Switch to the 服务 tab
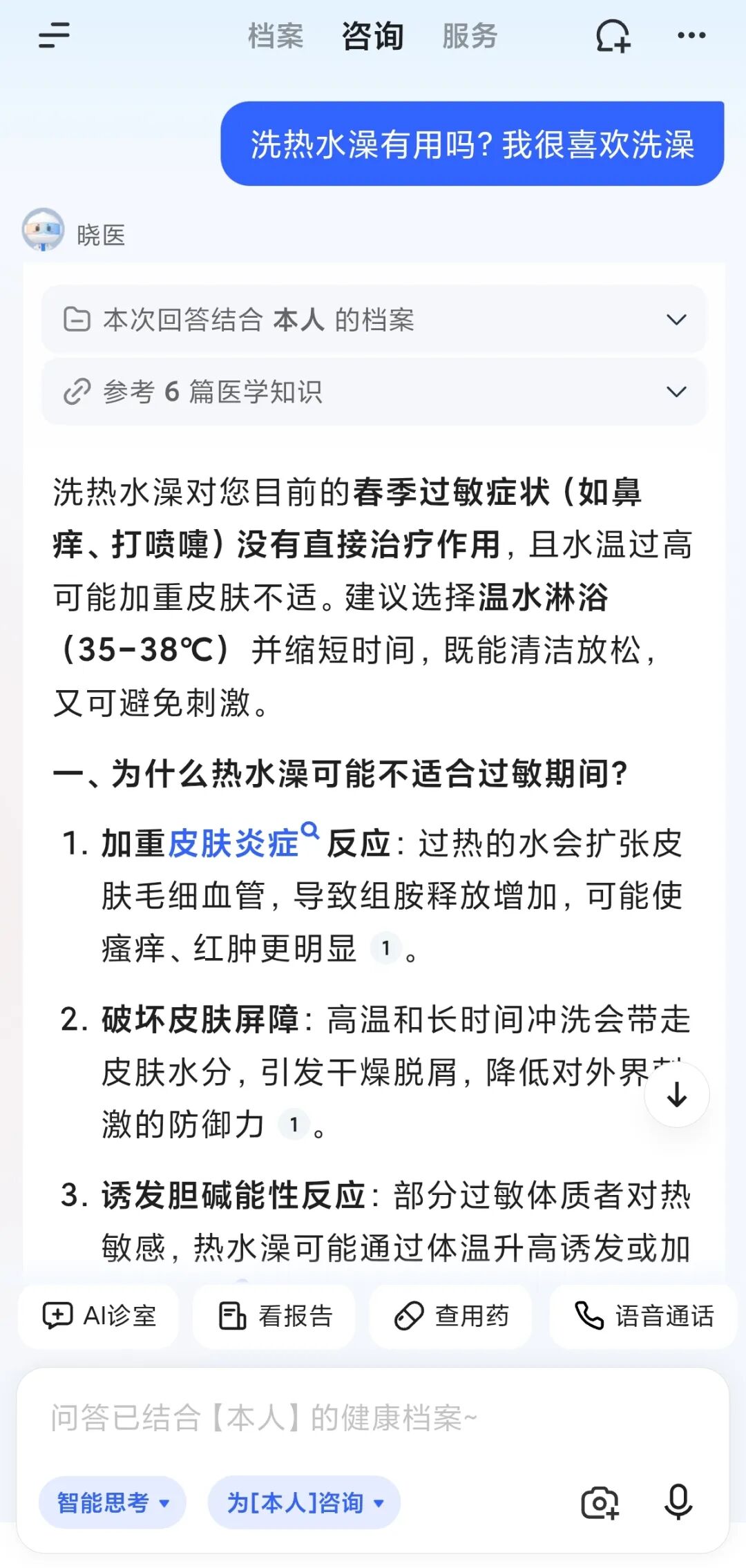The height and width of the screenshot is (1568, 746). coord(470,36)
